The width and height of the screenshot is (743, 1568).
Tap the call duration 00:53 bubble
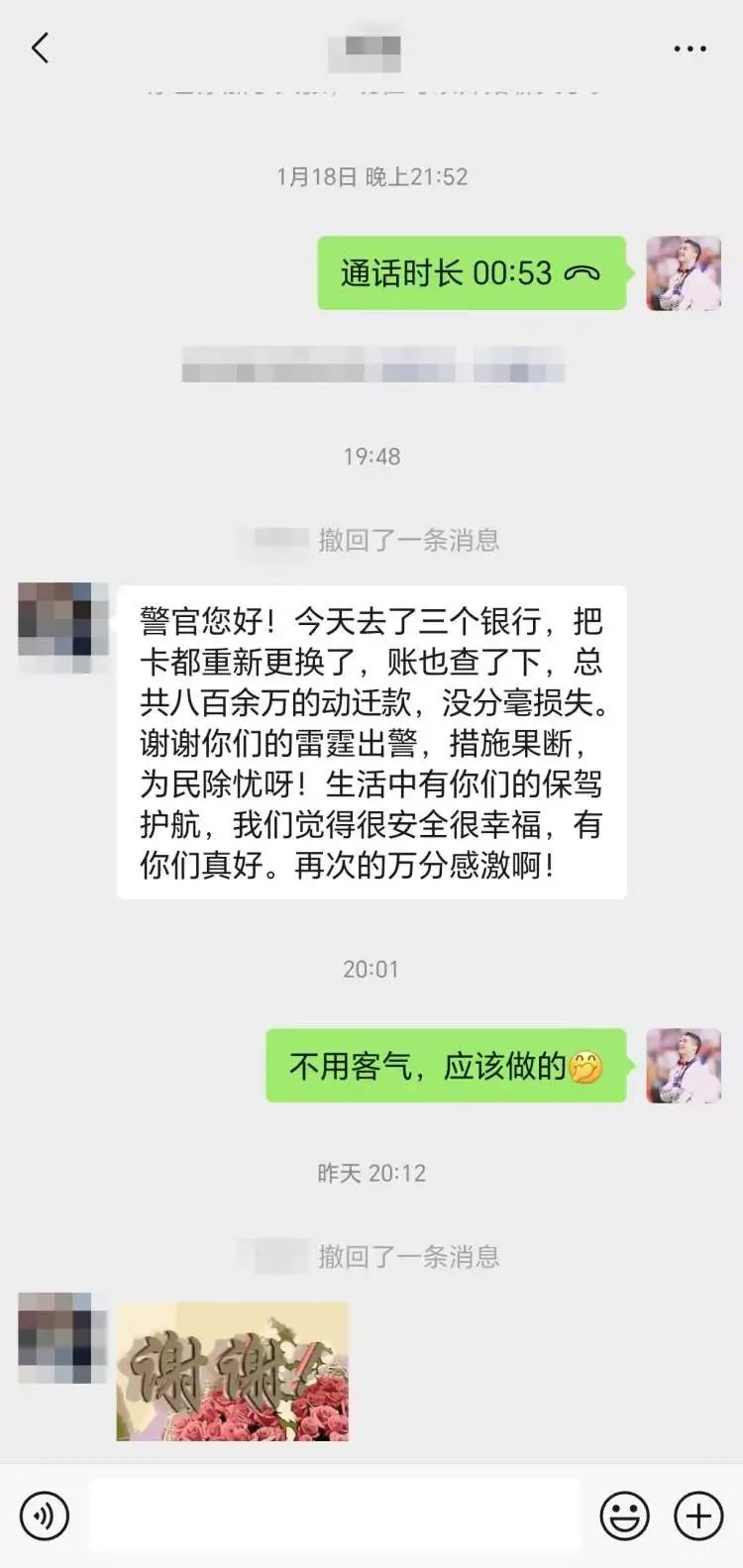tap(472, 272)
